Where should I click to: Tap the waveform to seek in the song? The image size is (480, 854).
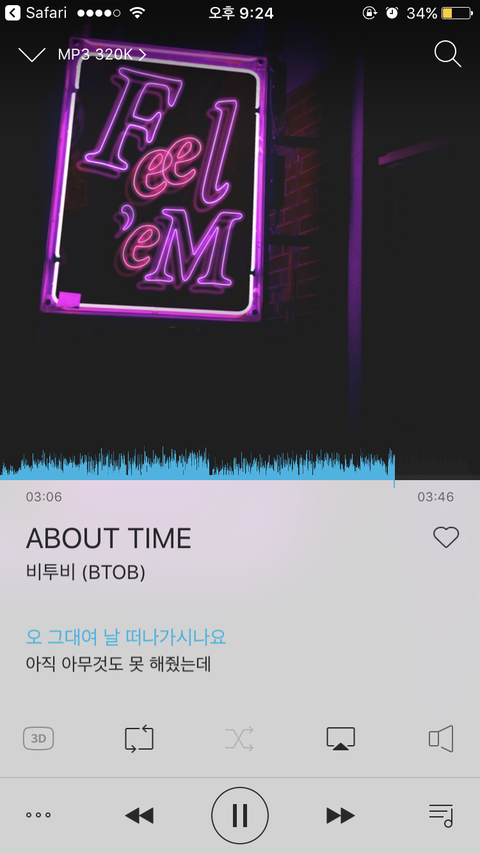coord(240,466)
